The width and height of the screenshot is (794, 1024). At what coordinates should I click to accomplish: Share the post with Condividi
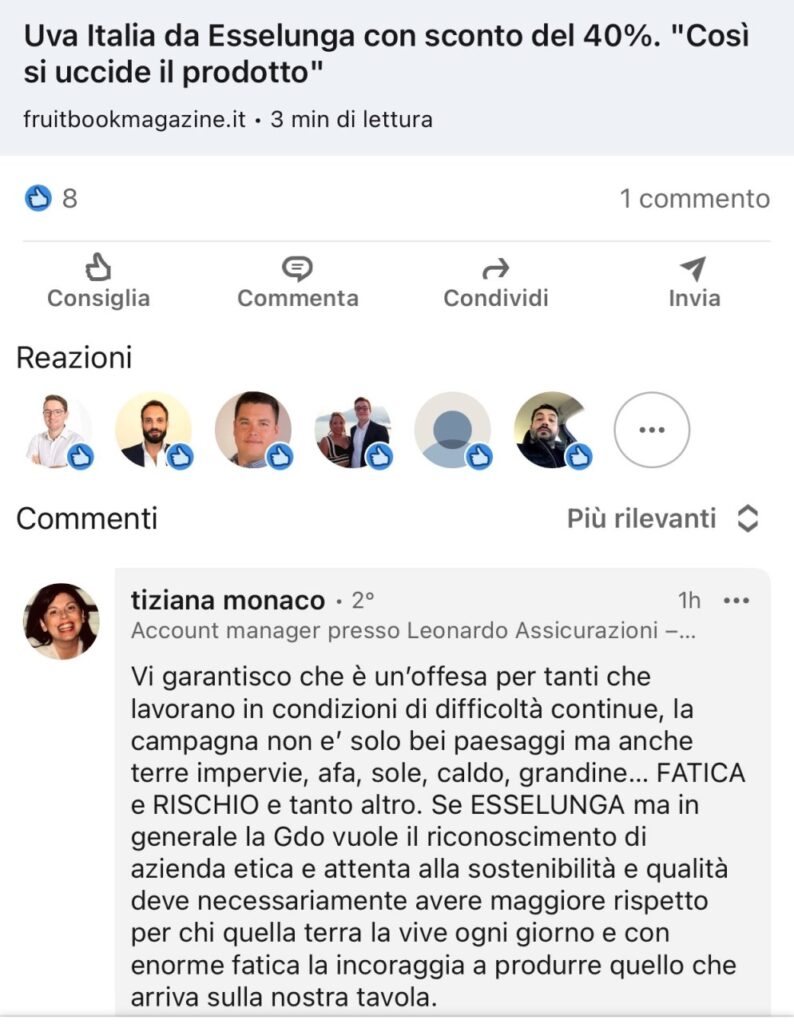496,282
